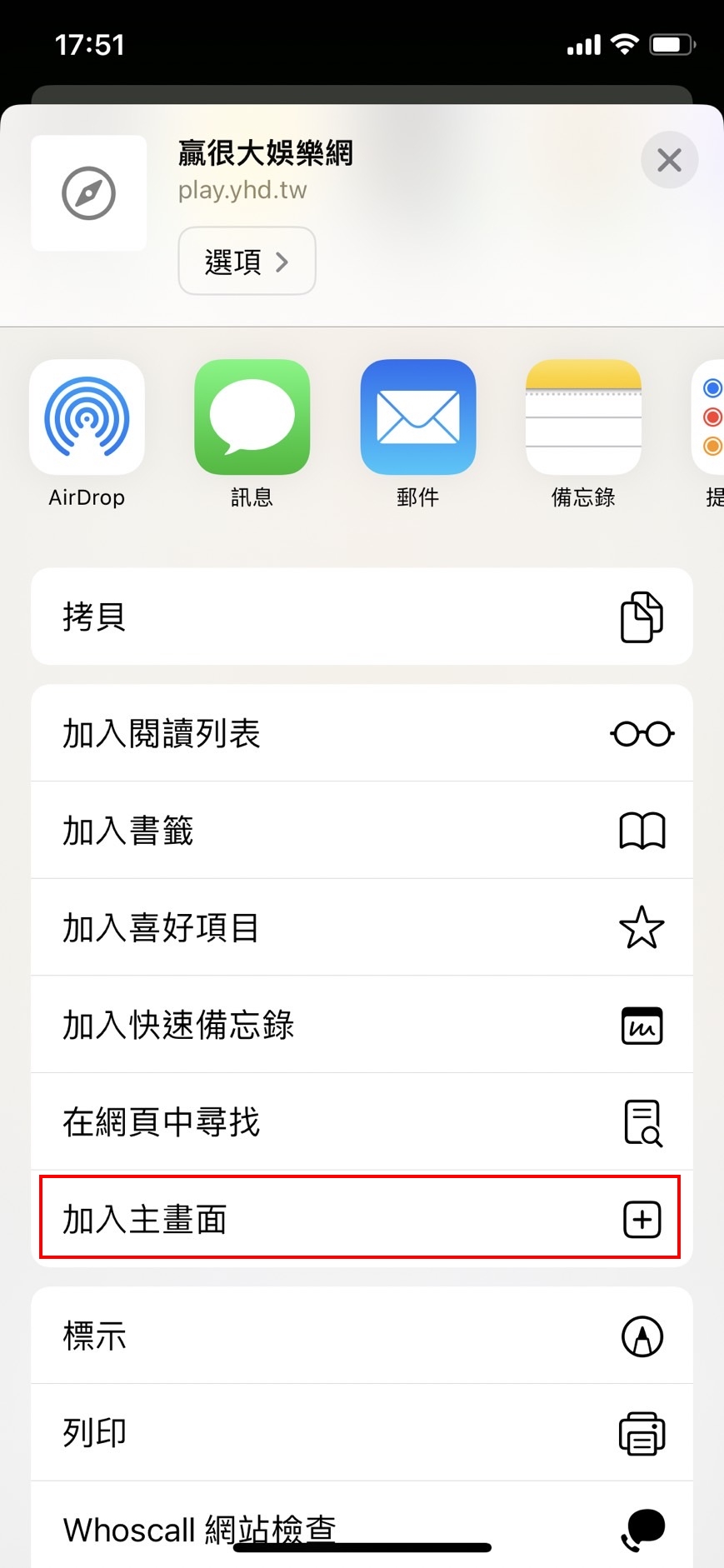Tap 拷貝 to copy the link
This screenshot has height=1568, width=724.
pyautogui.click(x=362, y=617)
